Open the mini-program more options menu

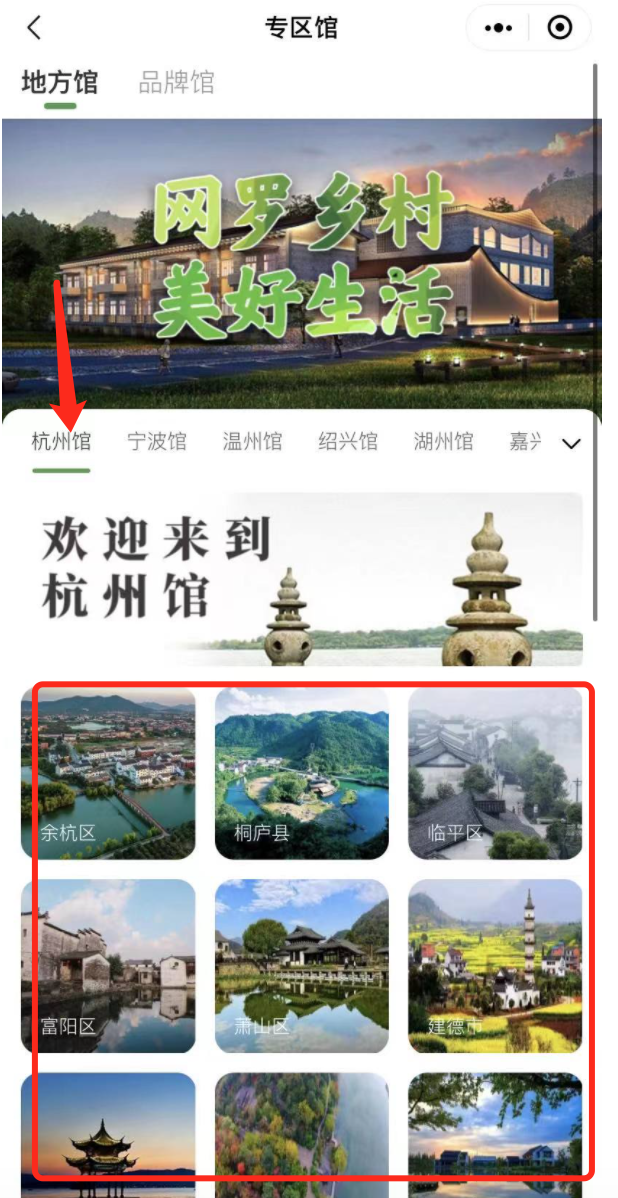498,28
